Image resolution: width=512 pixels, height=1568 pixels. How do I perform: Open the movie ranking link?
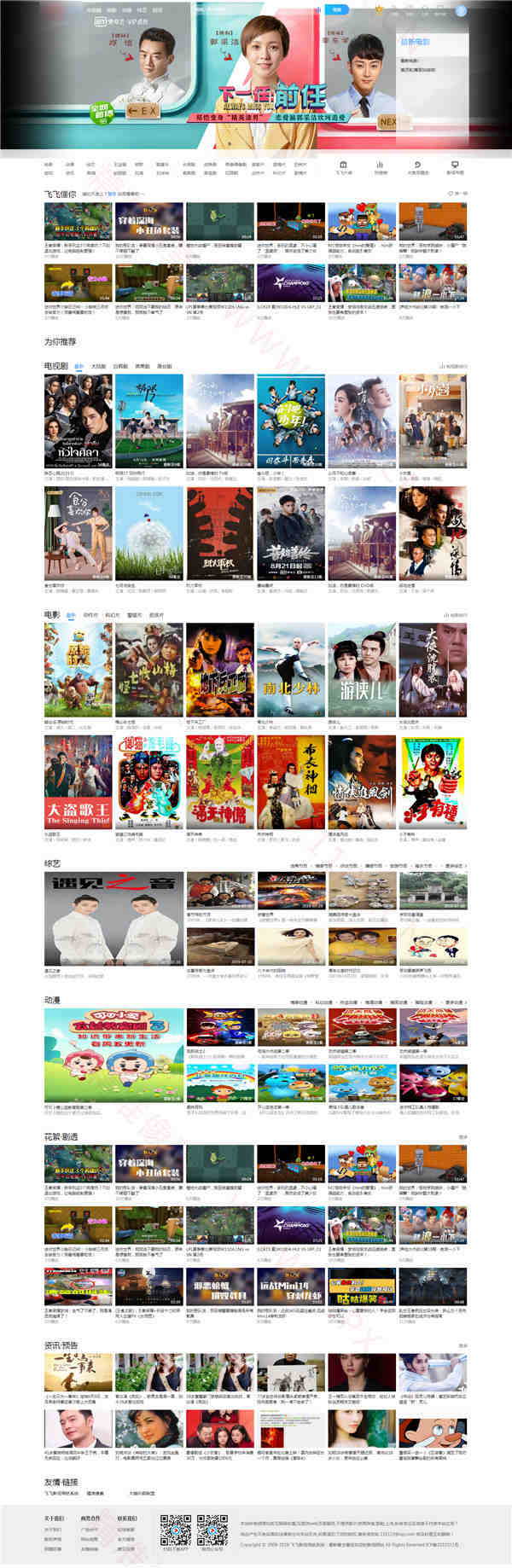[x=455, y=615]
